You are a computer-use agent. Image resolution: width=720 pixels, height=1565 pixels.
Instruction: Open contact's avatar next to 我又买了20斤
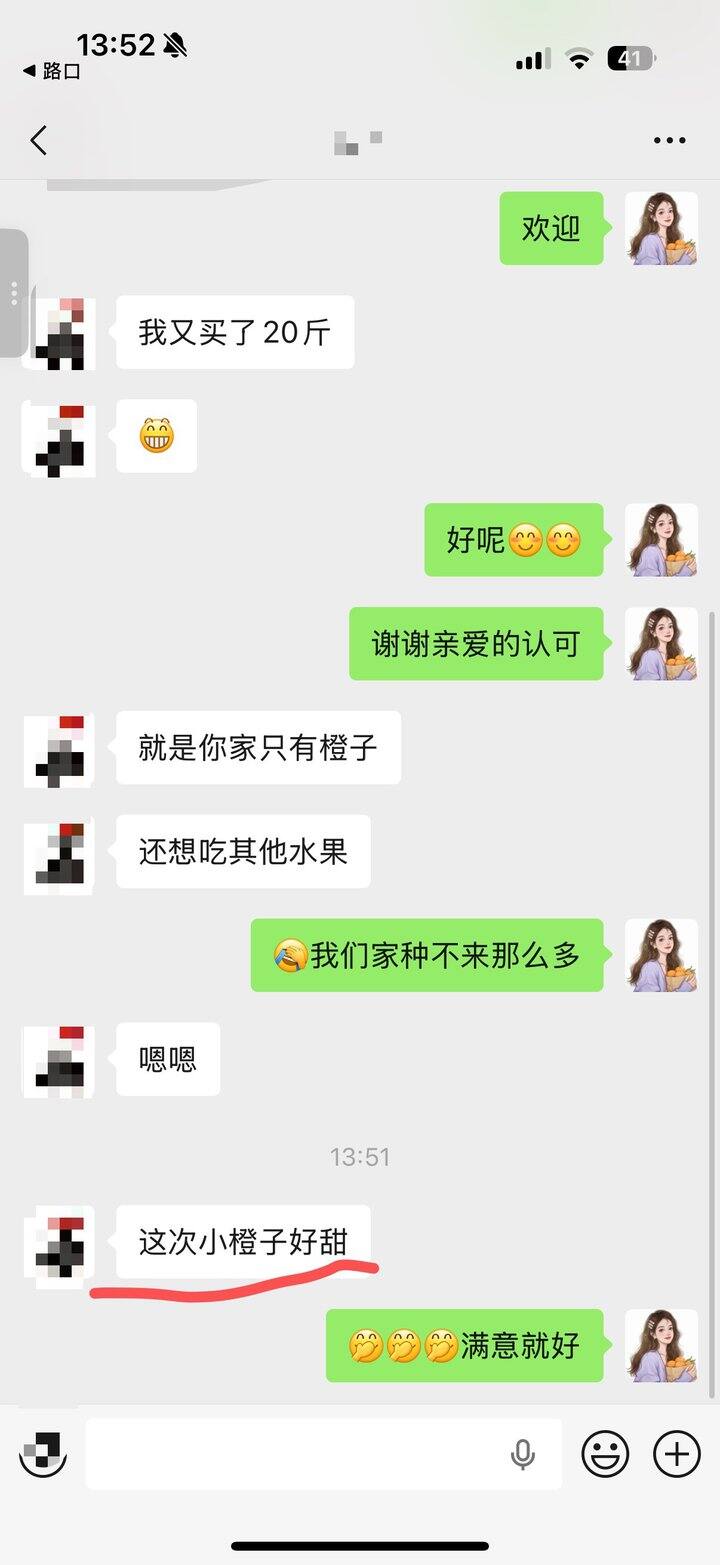[59, 333]
